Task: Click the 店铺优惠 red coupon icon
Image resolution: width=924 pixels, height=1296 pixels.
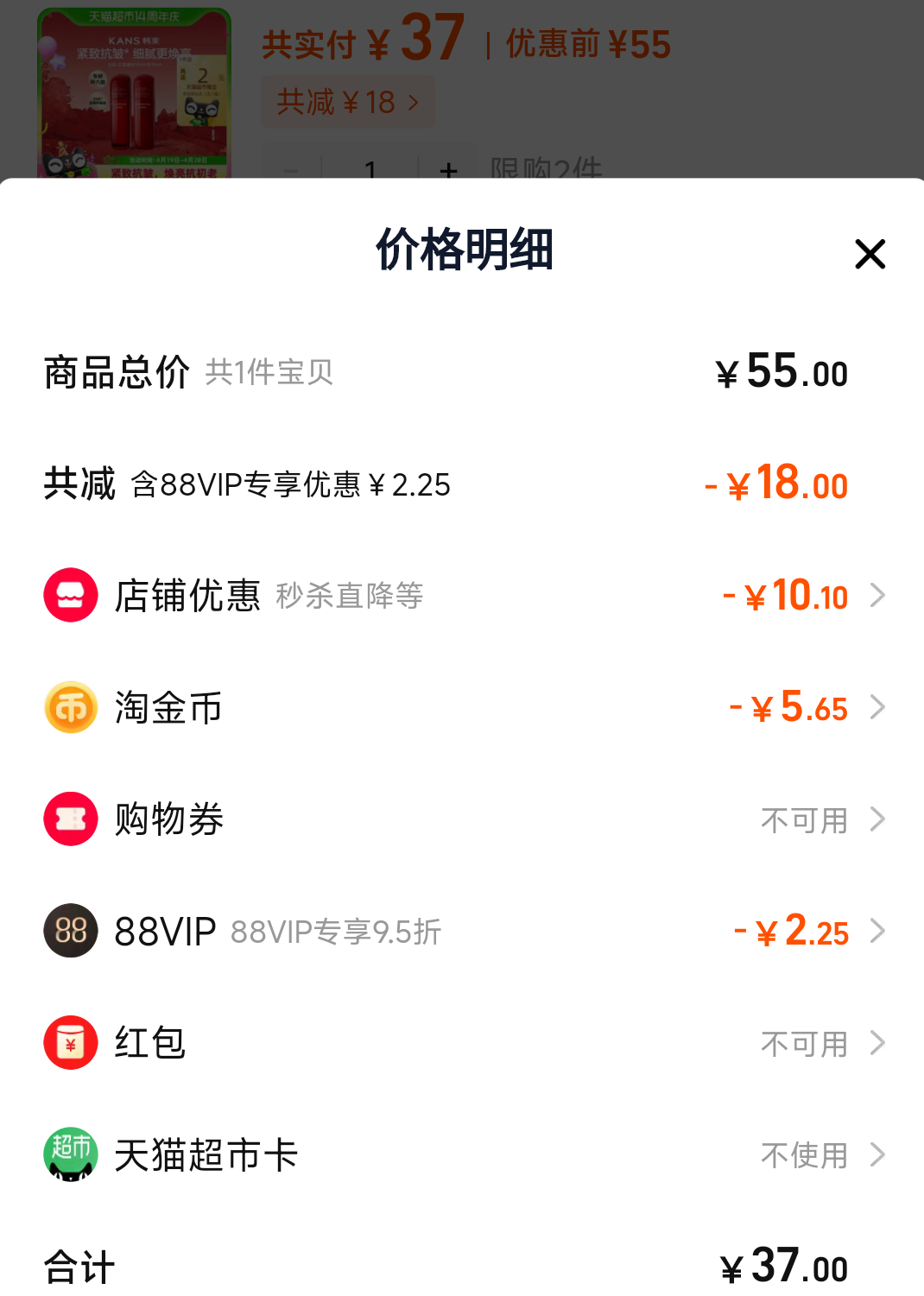Action: tap(70, 594)
